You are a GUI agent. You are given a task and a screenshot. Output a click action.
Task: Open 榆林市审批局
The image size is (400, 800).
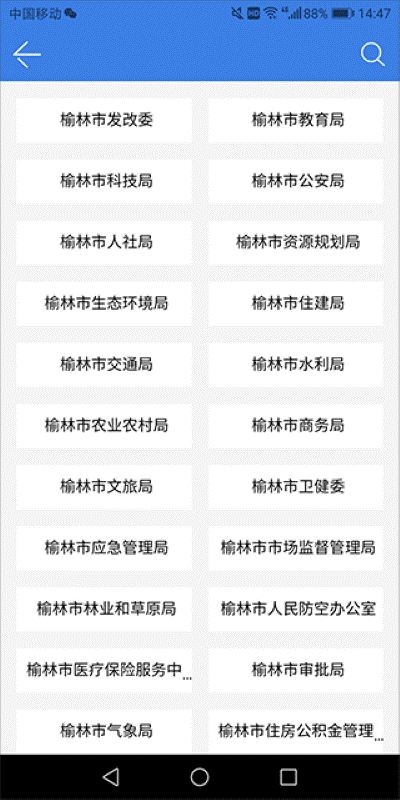tap(296, 670)
